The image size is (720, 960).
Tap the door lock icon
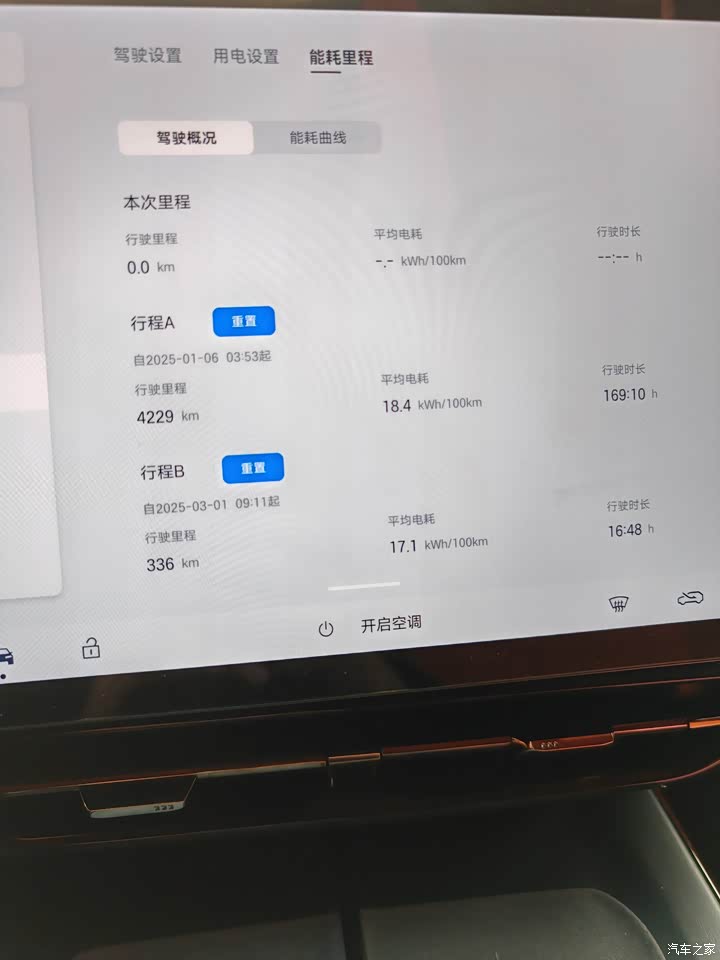91,648
